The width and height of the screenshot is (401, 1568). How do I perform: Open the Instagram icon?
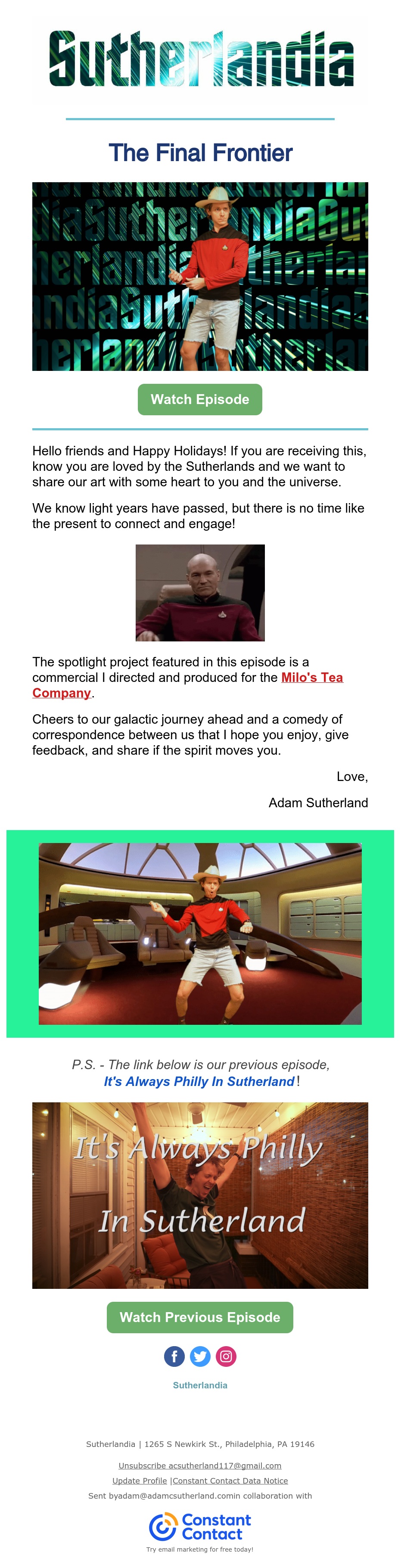[x=226, y=1356]
